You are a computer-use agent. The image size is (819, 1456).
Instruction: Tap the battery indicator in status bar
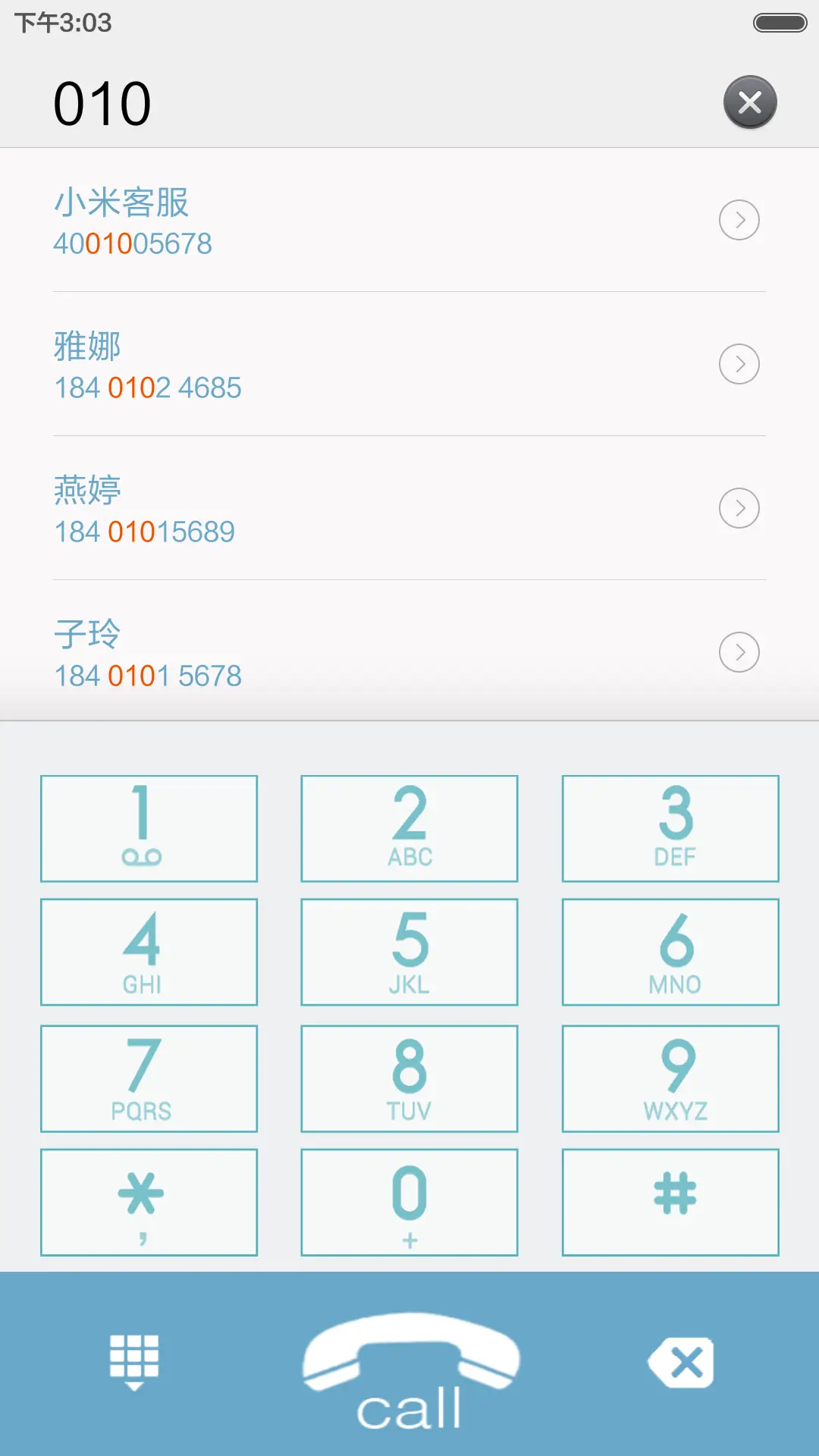772,20
